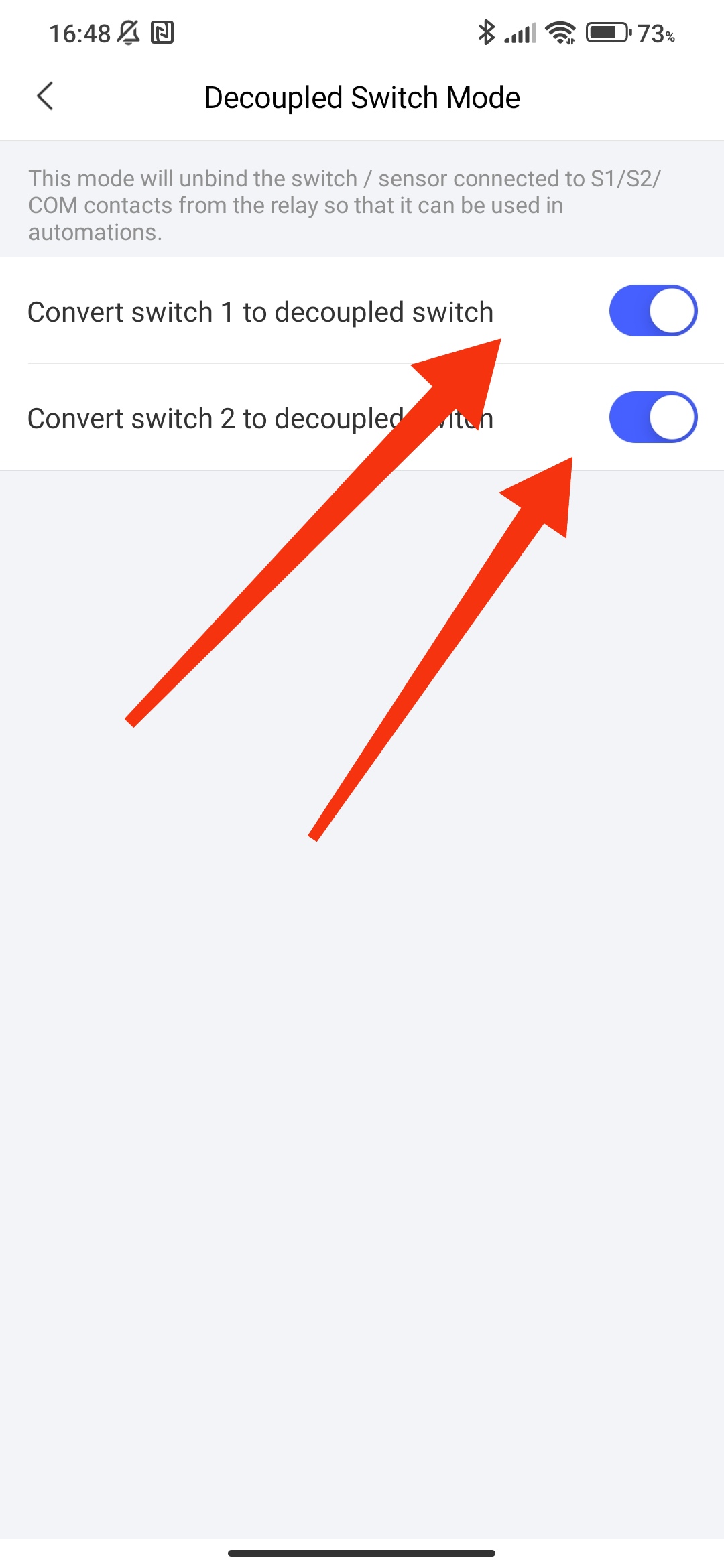
Task: Disable switch 1 decoupled mode toggle
Action: tap(653, 311)
